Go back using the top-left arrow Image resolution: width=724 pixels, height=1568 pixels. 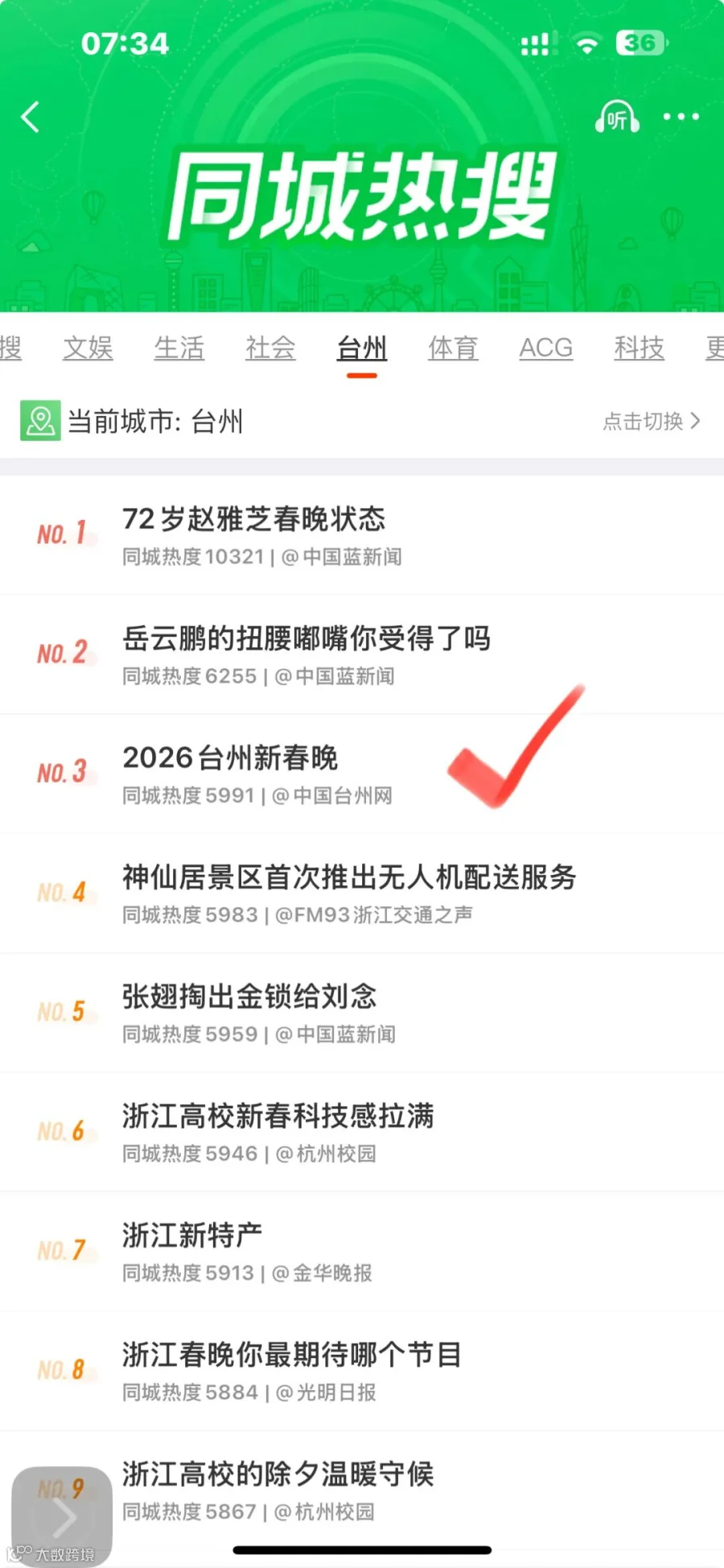pyautogui.click(x=31, y=118)
